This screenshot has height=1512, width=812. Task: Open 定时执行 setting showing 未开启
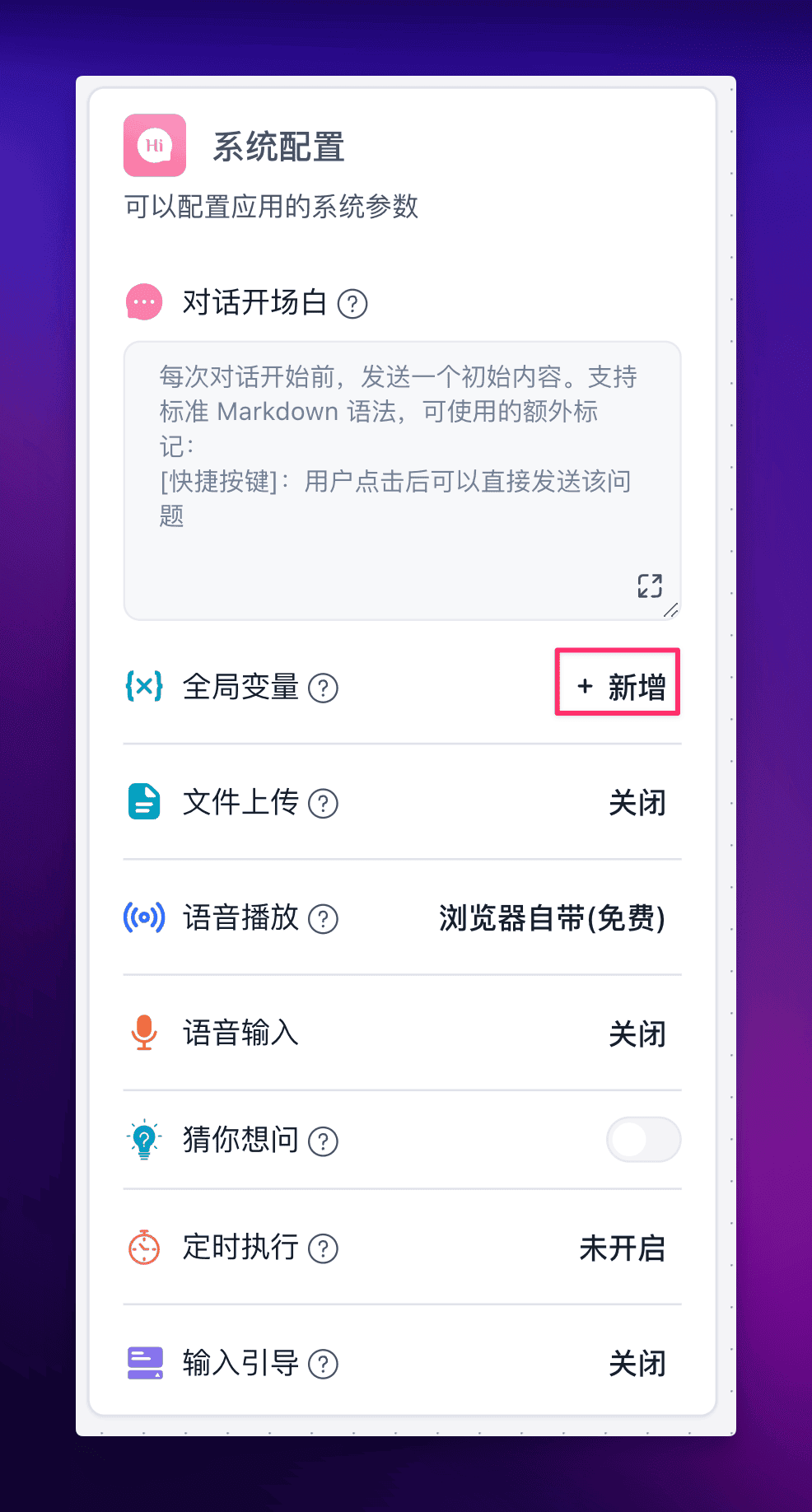click(x=622, y=1248)
